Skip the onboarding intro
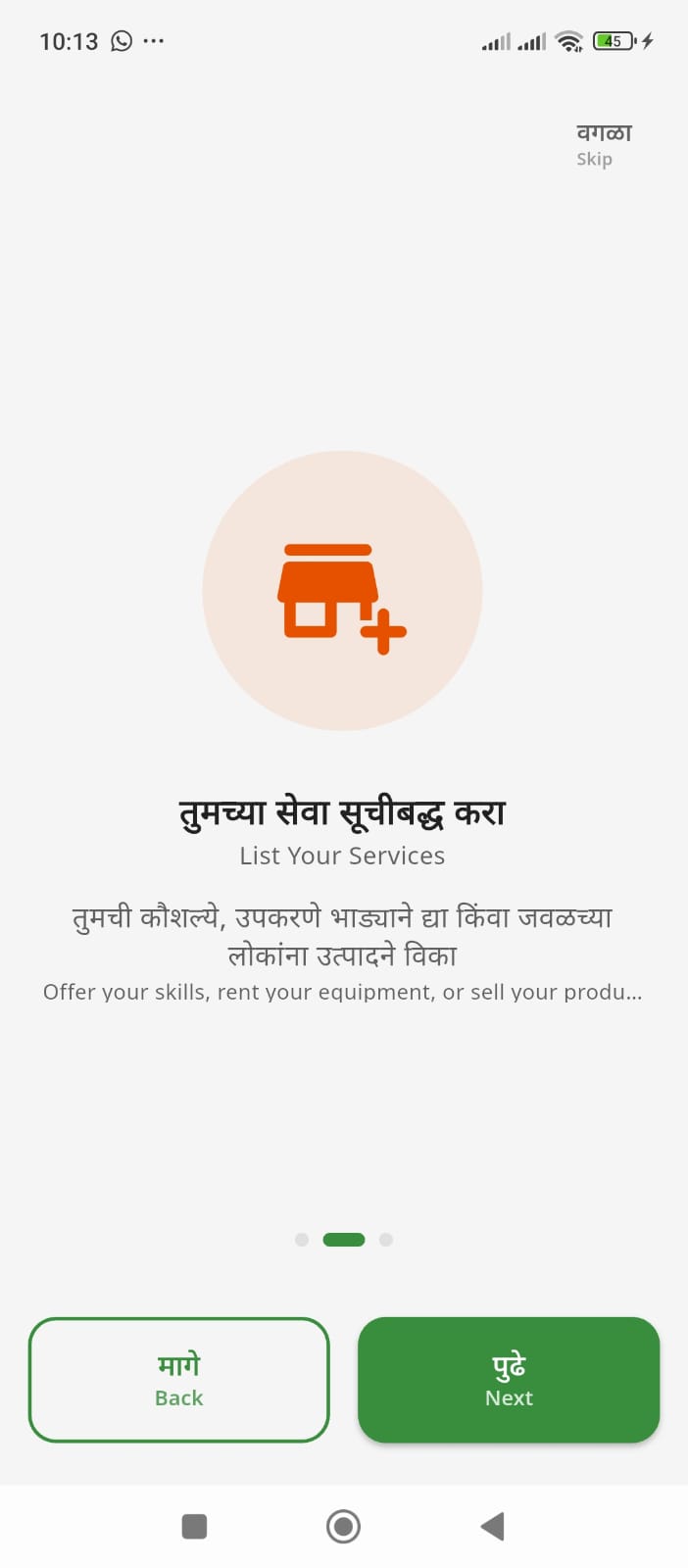This screenshot has height=1568, width=688. pos(602,145)
